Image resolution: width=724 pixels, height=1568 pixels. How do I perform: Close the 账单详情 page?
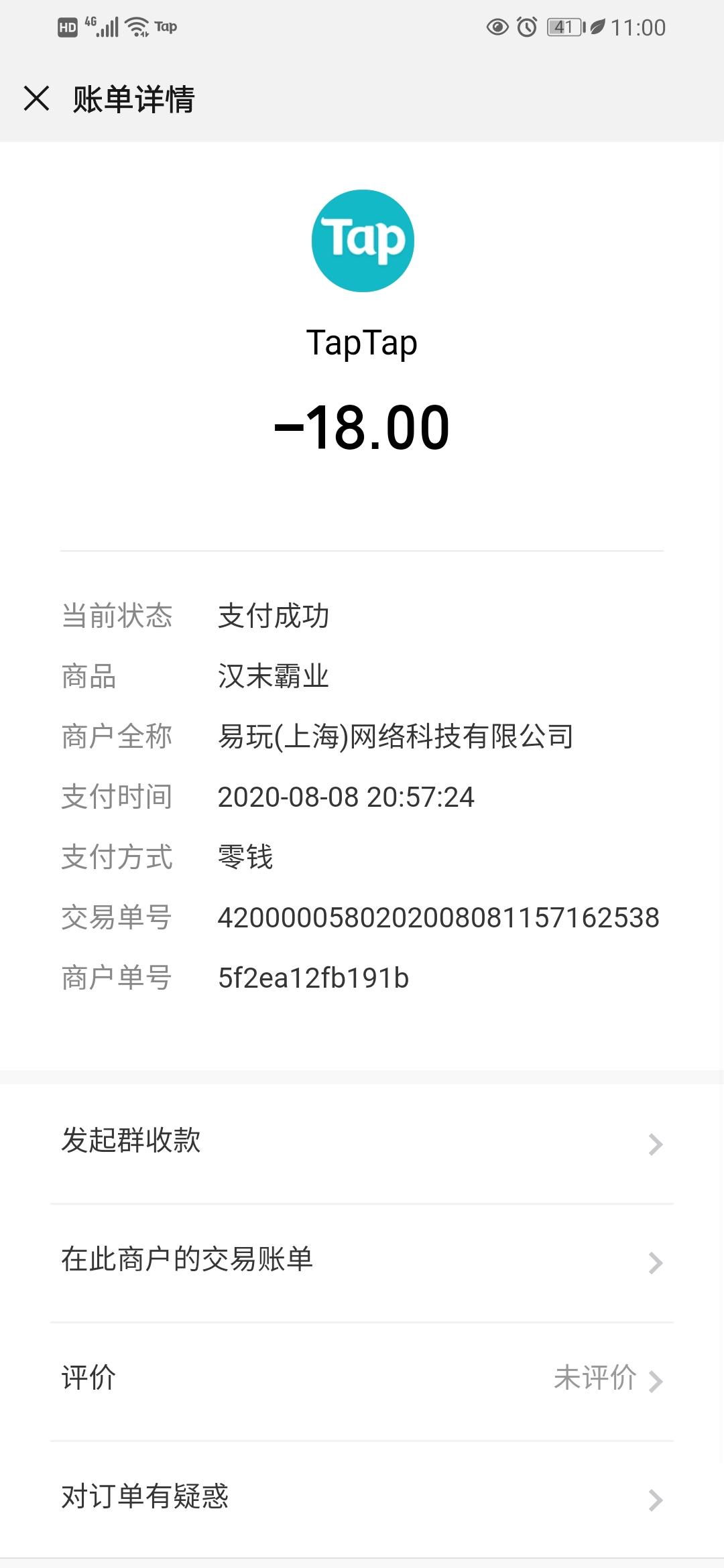[37, 101]
